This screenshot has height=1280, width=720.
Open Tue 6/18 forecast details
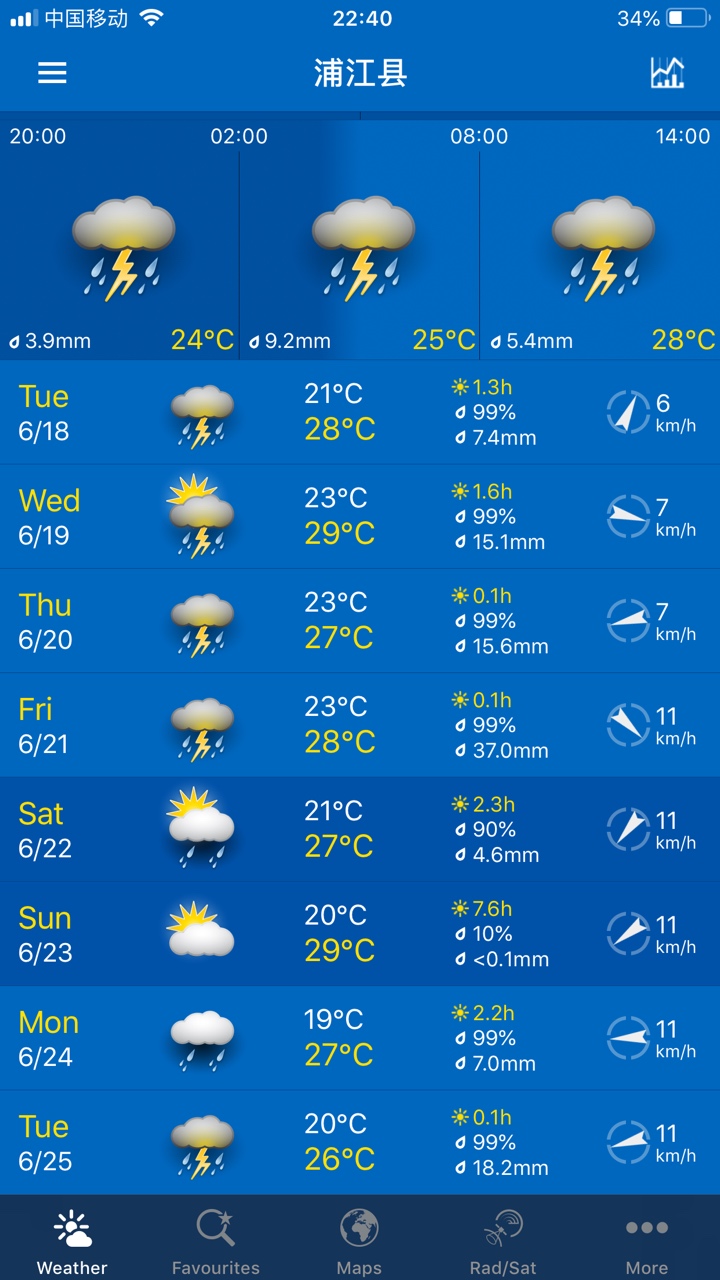click(x=360, y=412)
